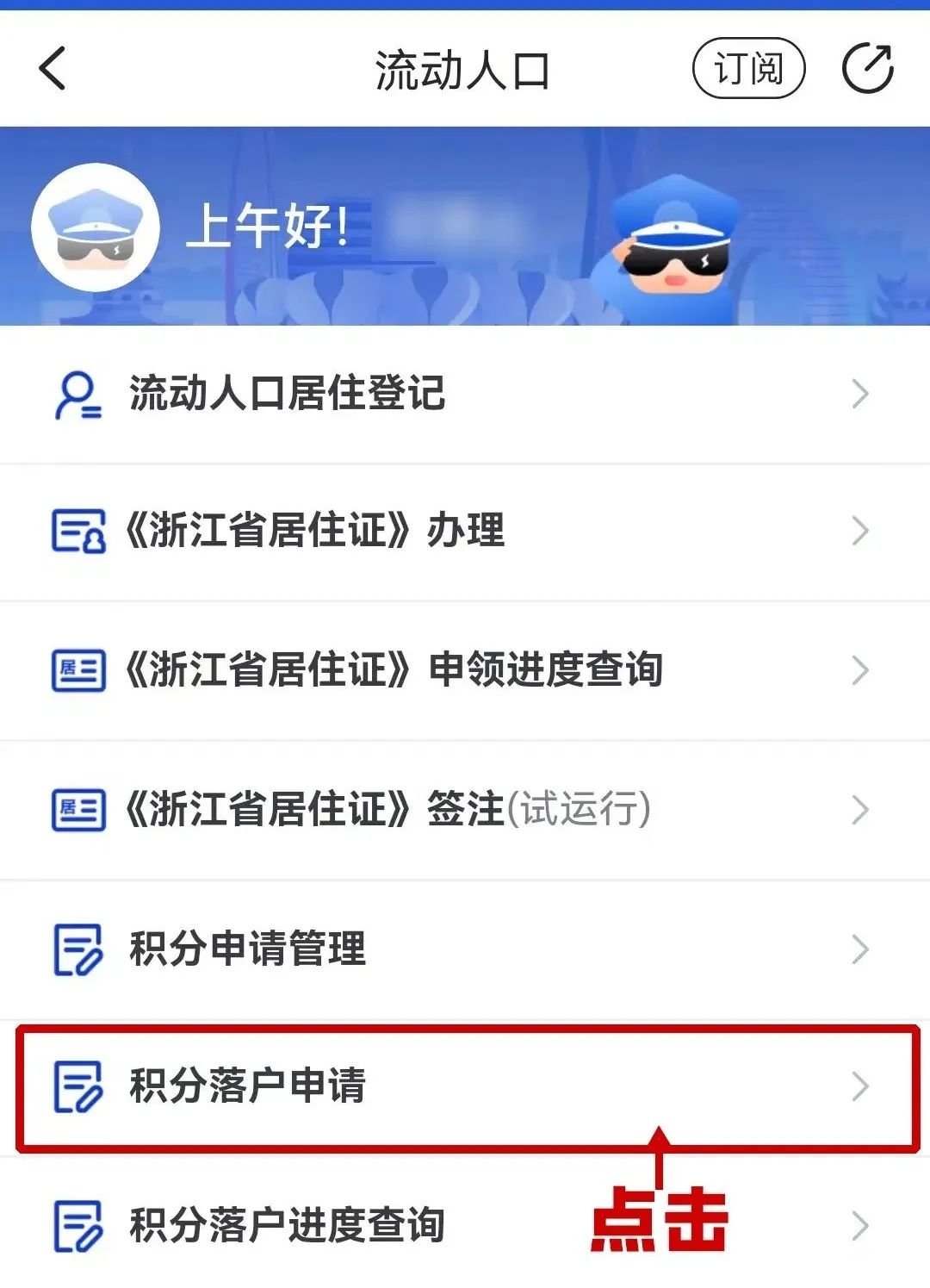Tap the 订阅 subscribe button
The width and height of the screenshot is (930, 1288).
click(x=748, y=68)
